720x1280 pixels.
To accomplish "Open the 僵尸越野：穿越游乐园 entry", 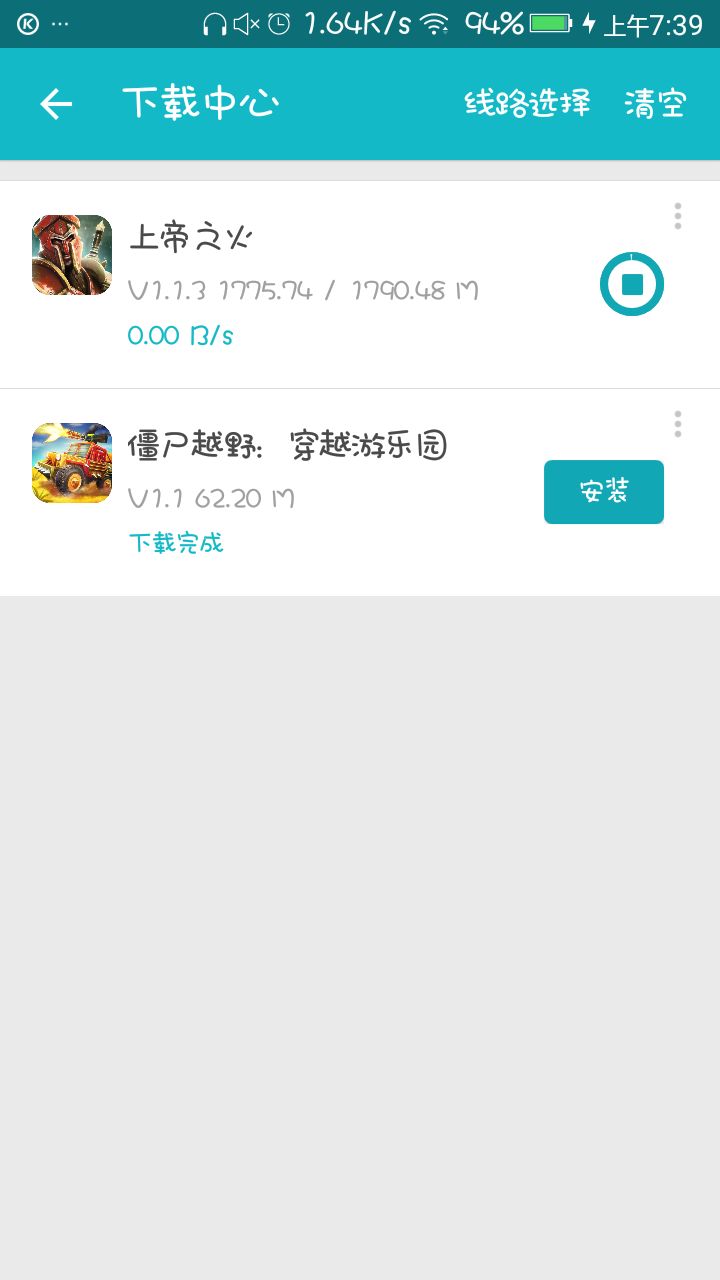I will click(x=360, y=492).
